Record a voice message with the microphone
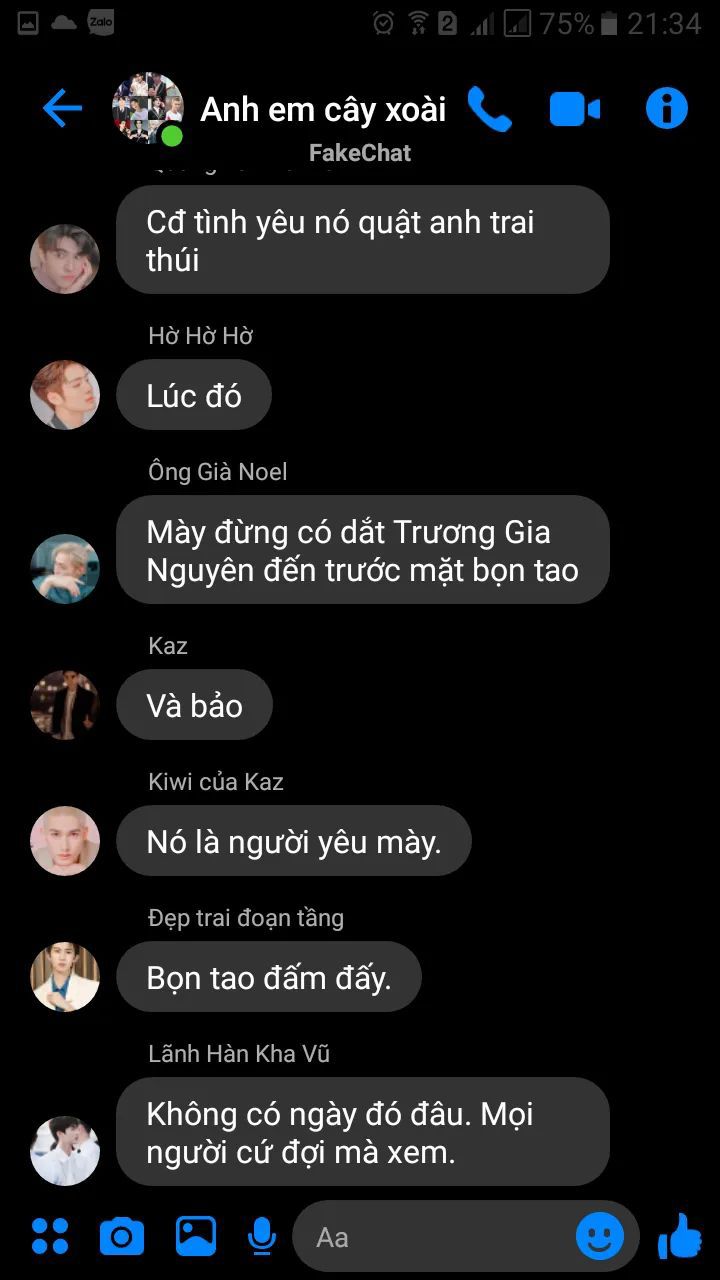720x1280 pixels. [262, 1237]
